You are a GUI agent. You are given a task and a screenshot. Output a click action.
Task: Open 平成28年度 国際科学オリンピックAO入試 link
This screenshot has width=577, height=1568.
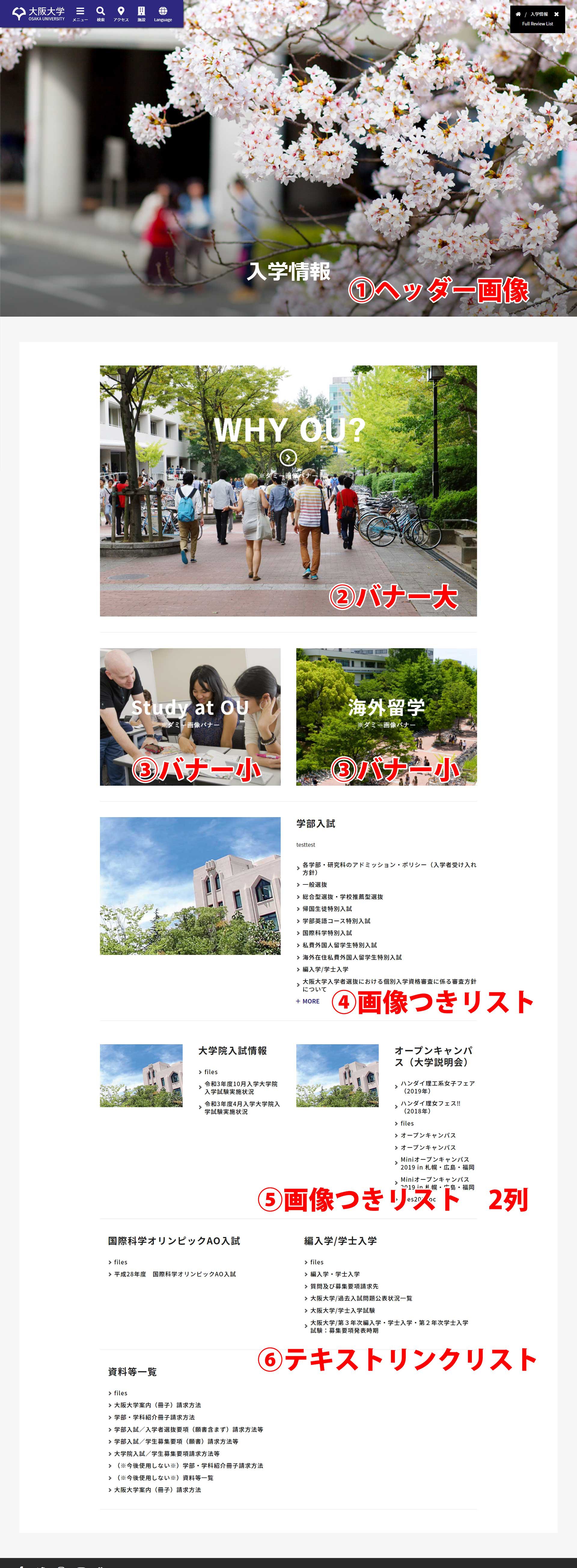point(175,1274)
